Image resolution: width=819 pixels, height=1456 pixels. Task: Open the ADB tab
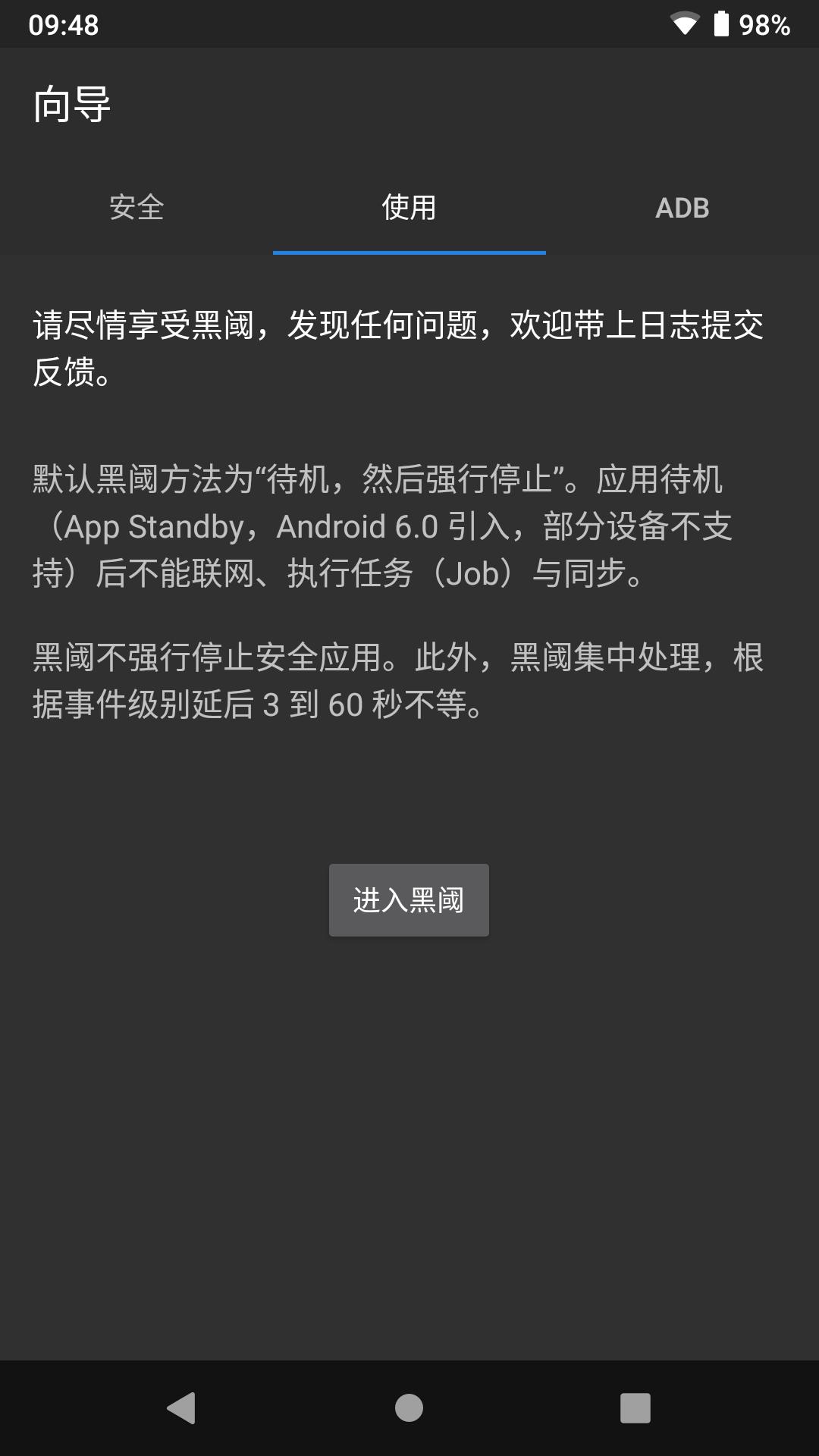tap(682, 207)
